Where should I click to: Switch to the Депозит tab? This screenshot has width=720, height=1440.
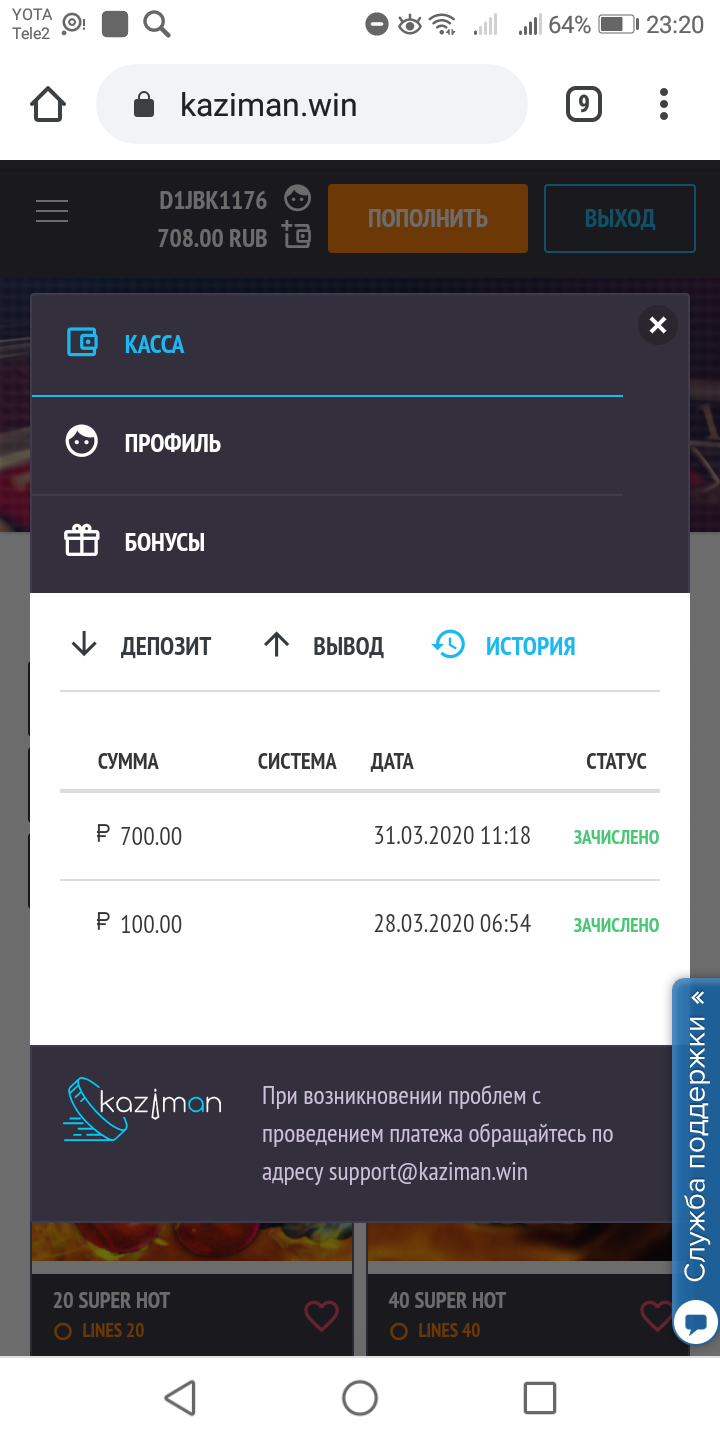coord(142,646)
